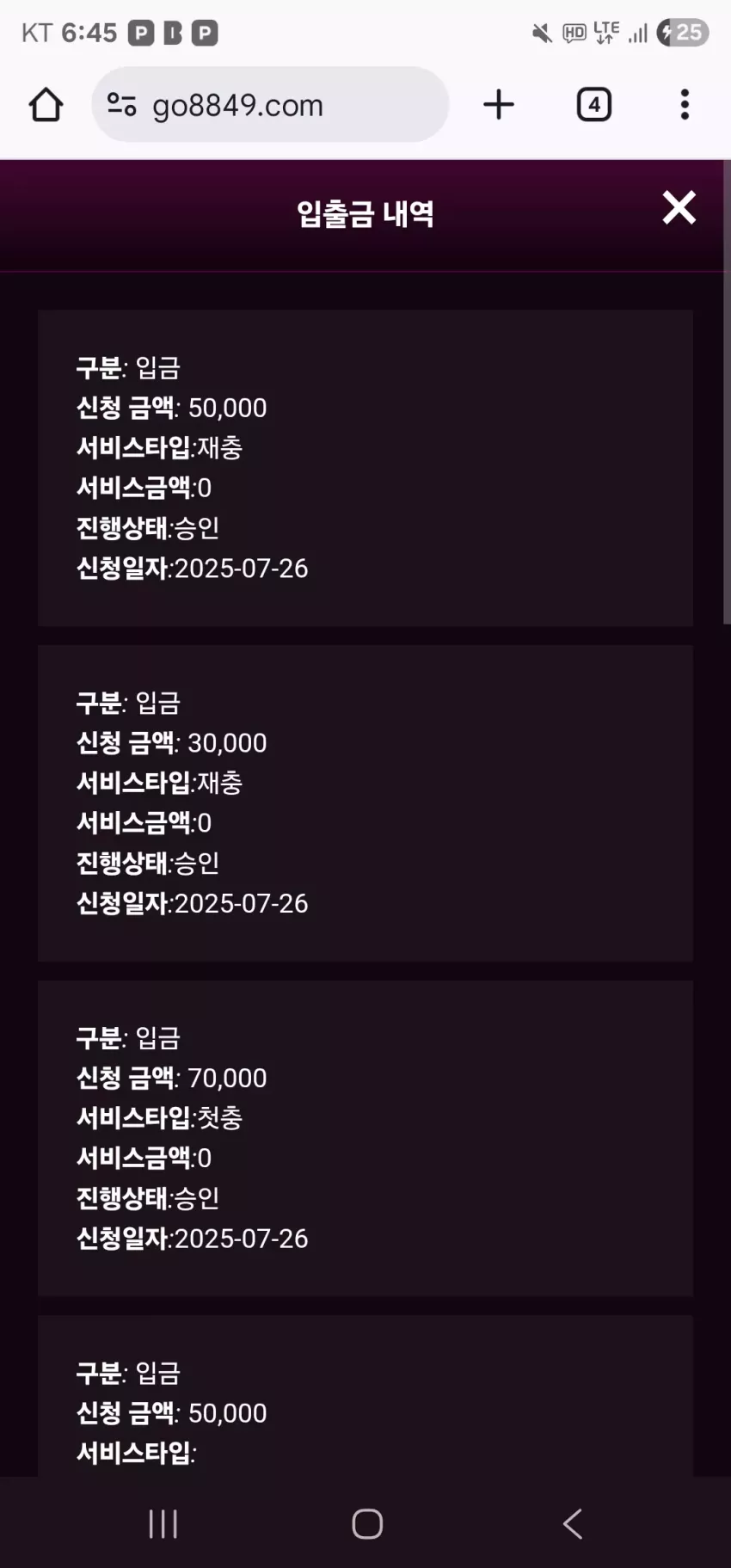View the four open tabs
The height and width of the screenshot is (1568, 731).
(593, 105)
